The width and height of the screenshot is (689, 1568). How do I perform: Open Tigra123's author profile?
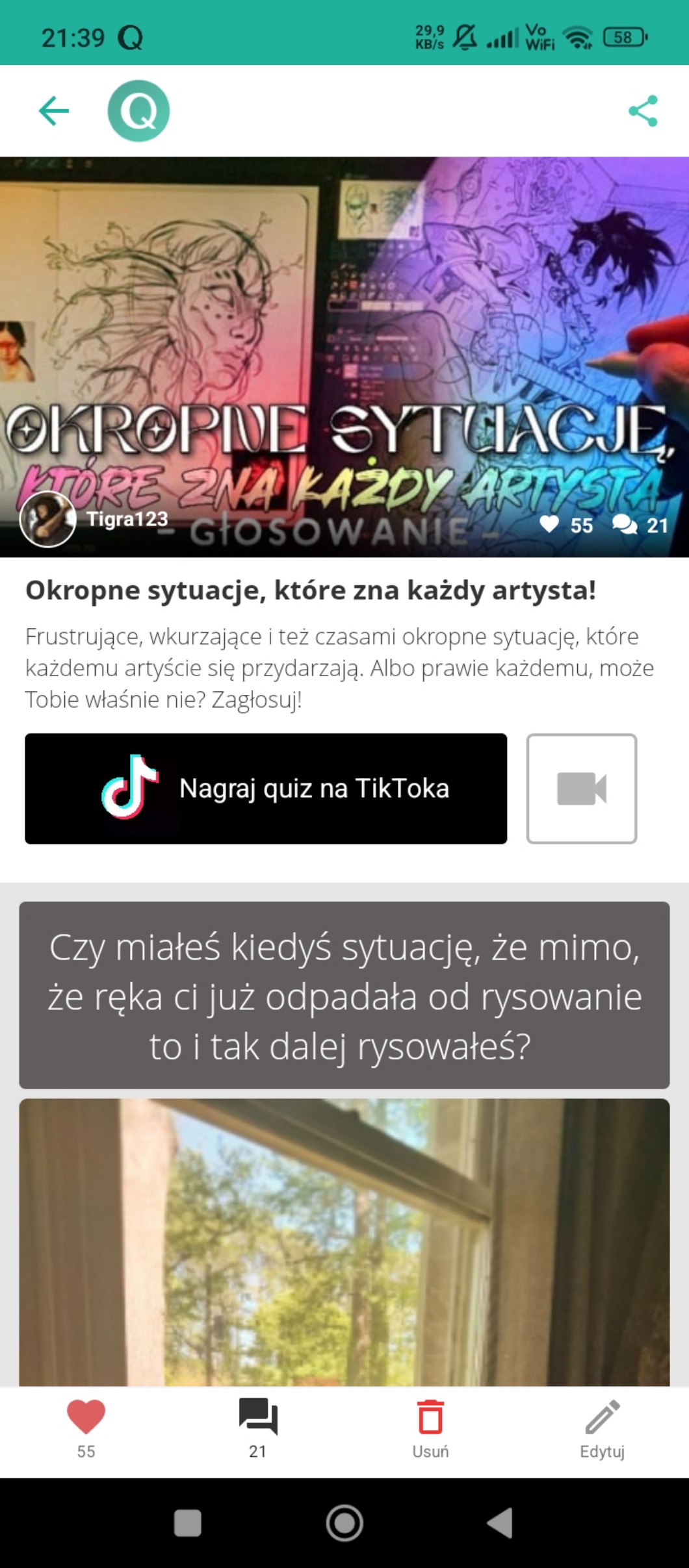pos(94,519)
